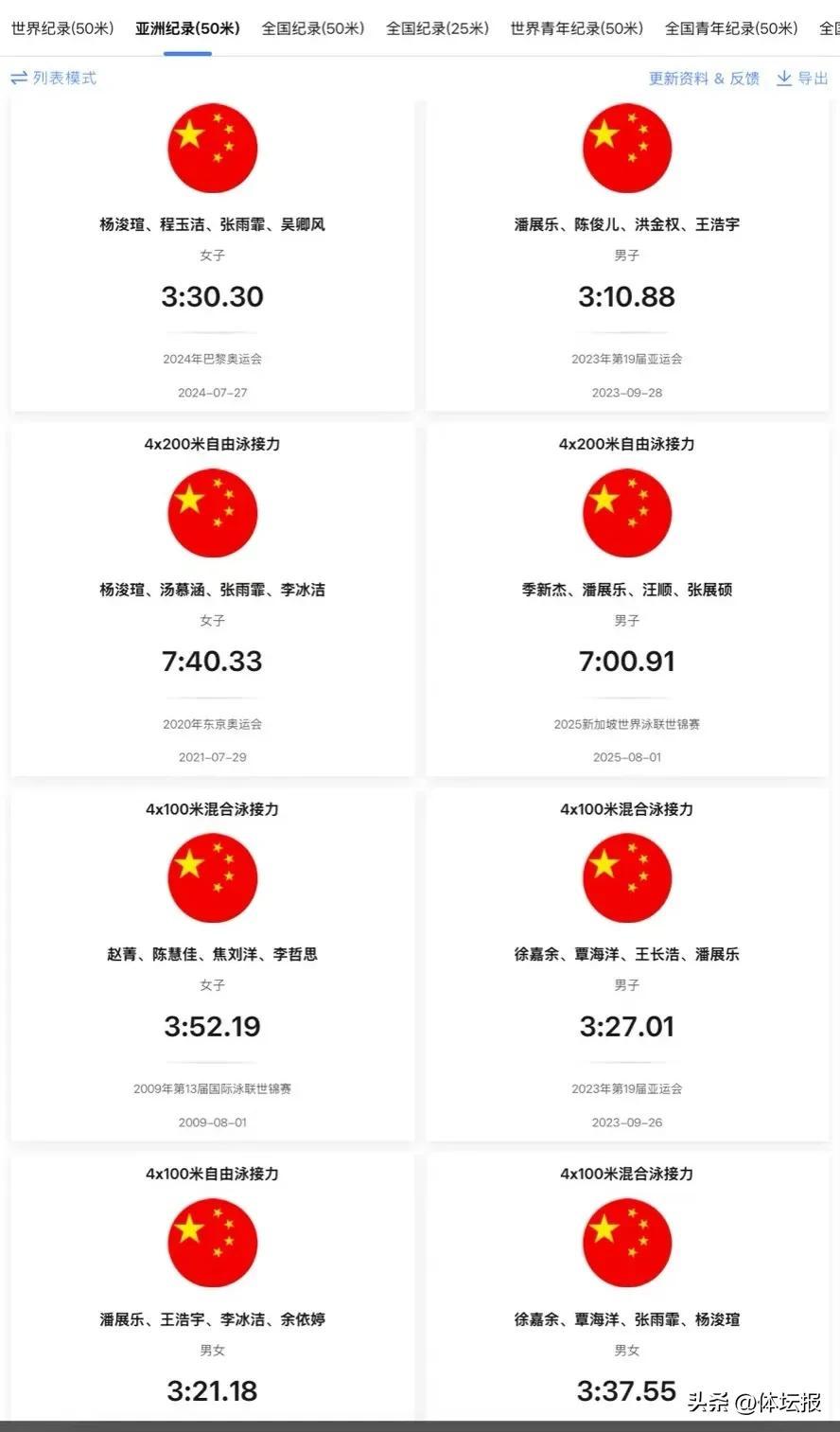Open the 全国纪录(25米) tab

click(438, 28)
